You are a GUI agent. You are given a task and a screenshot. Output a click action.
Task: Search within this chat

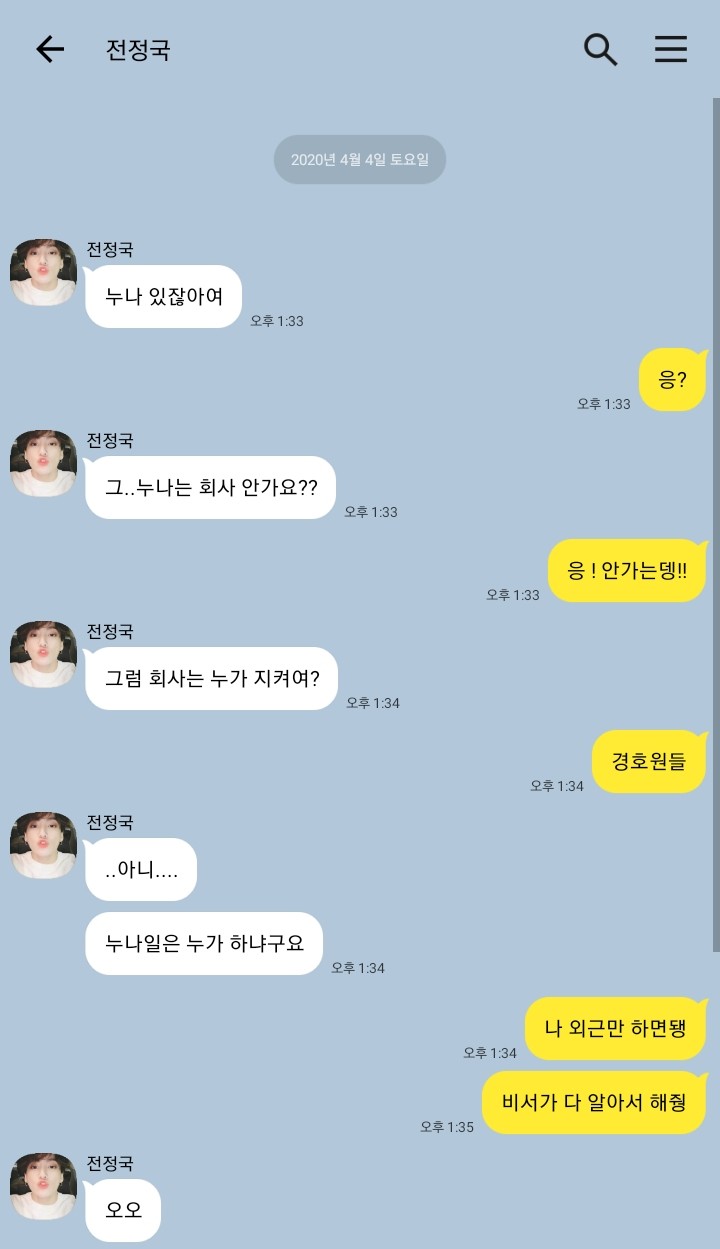(600, 49)
